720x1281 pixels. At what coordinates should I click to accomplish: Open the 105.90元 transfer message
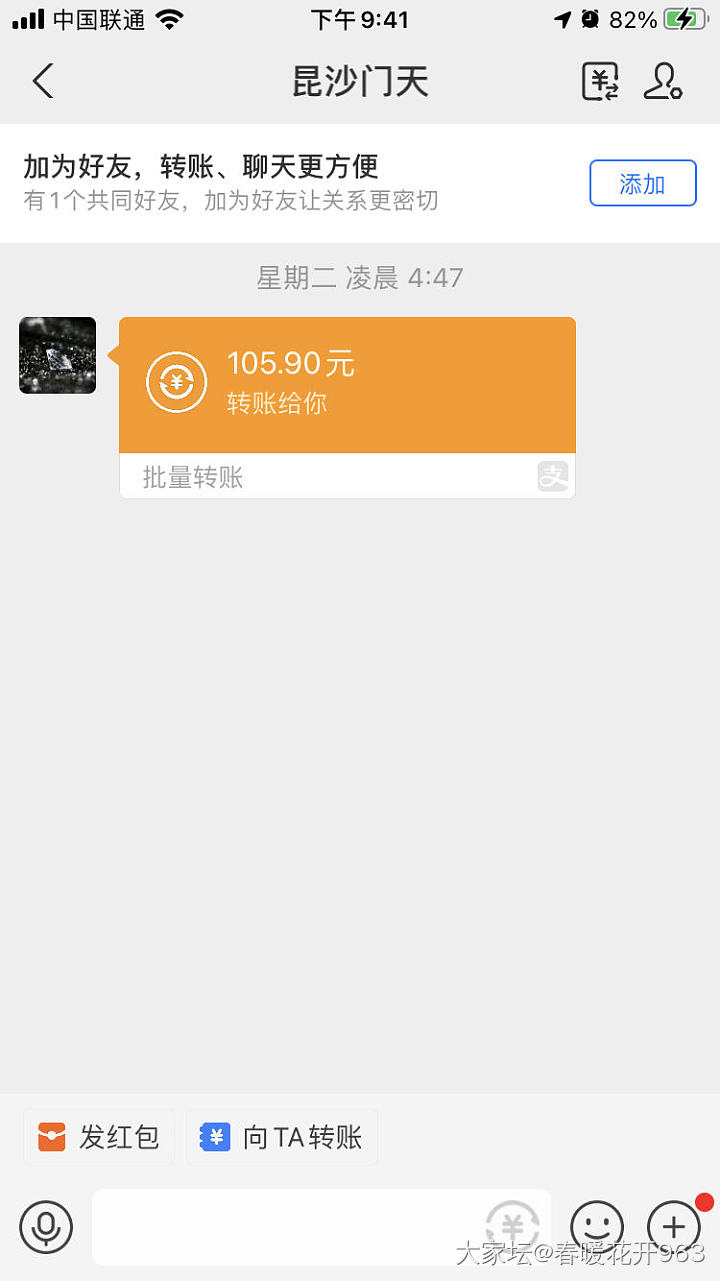pos(347,385)
